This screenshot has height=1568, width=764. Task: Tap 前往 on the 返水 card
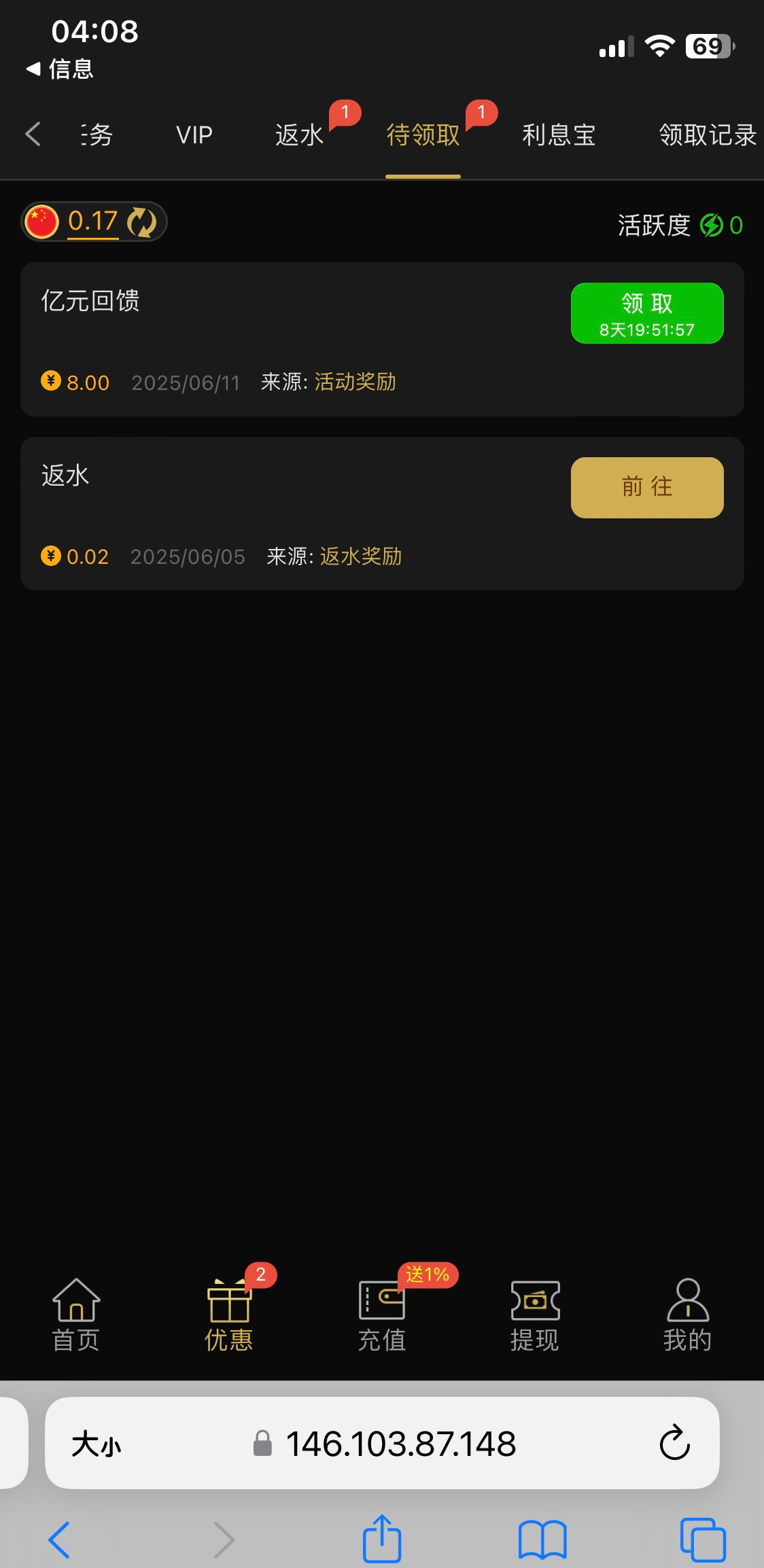[x=646, y=487]
